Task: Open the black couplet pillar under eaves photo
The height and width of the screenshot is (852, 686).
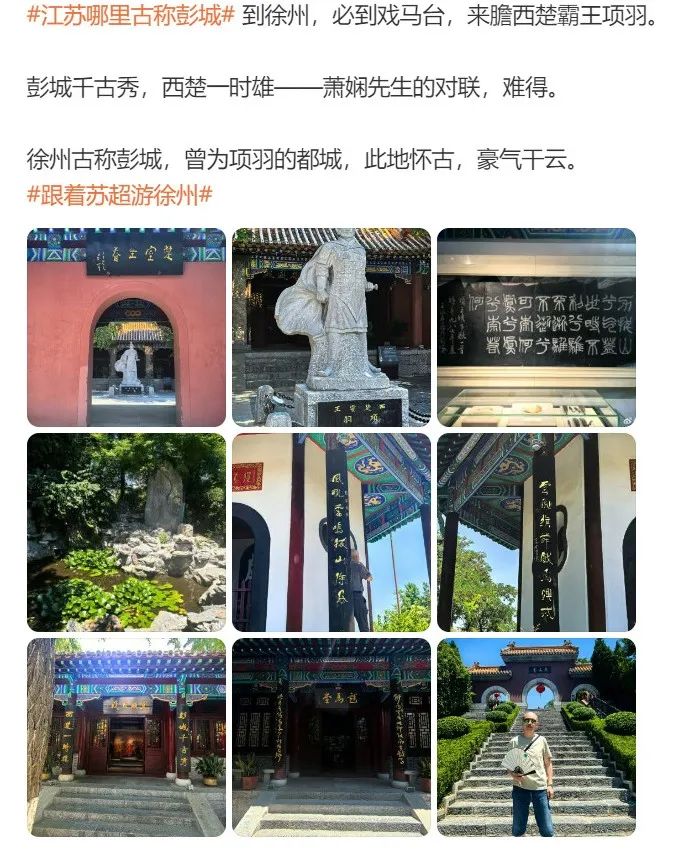Action: (x=536, y=532)
